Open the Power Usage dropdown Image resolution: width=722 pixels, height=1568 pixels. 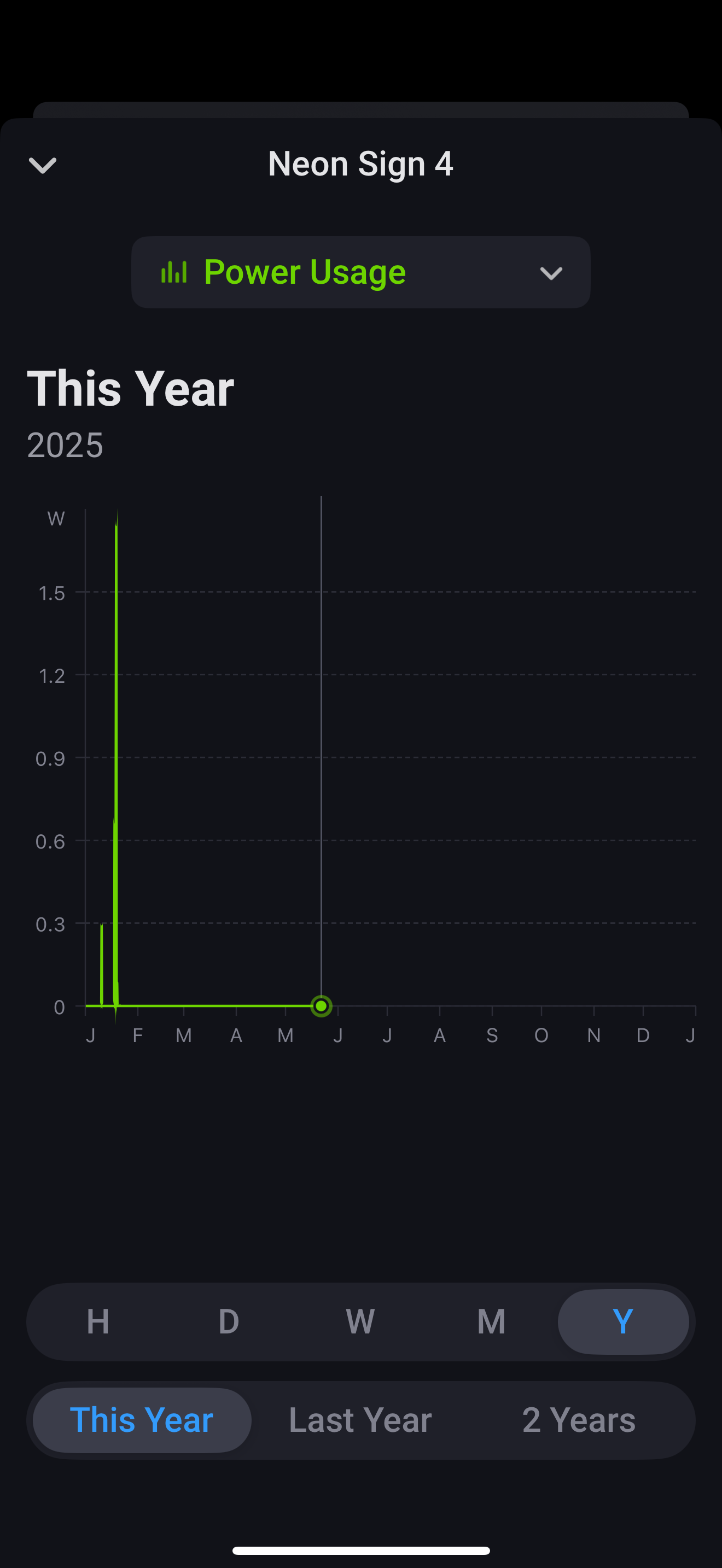click(x=360, y=272)
